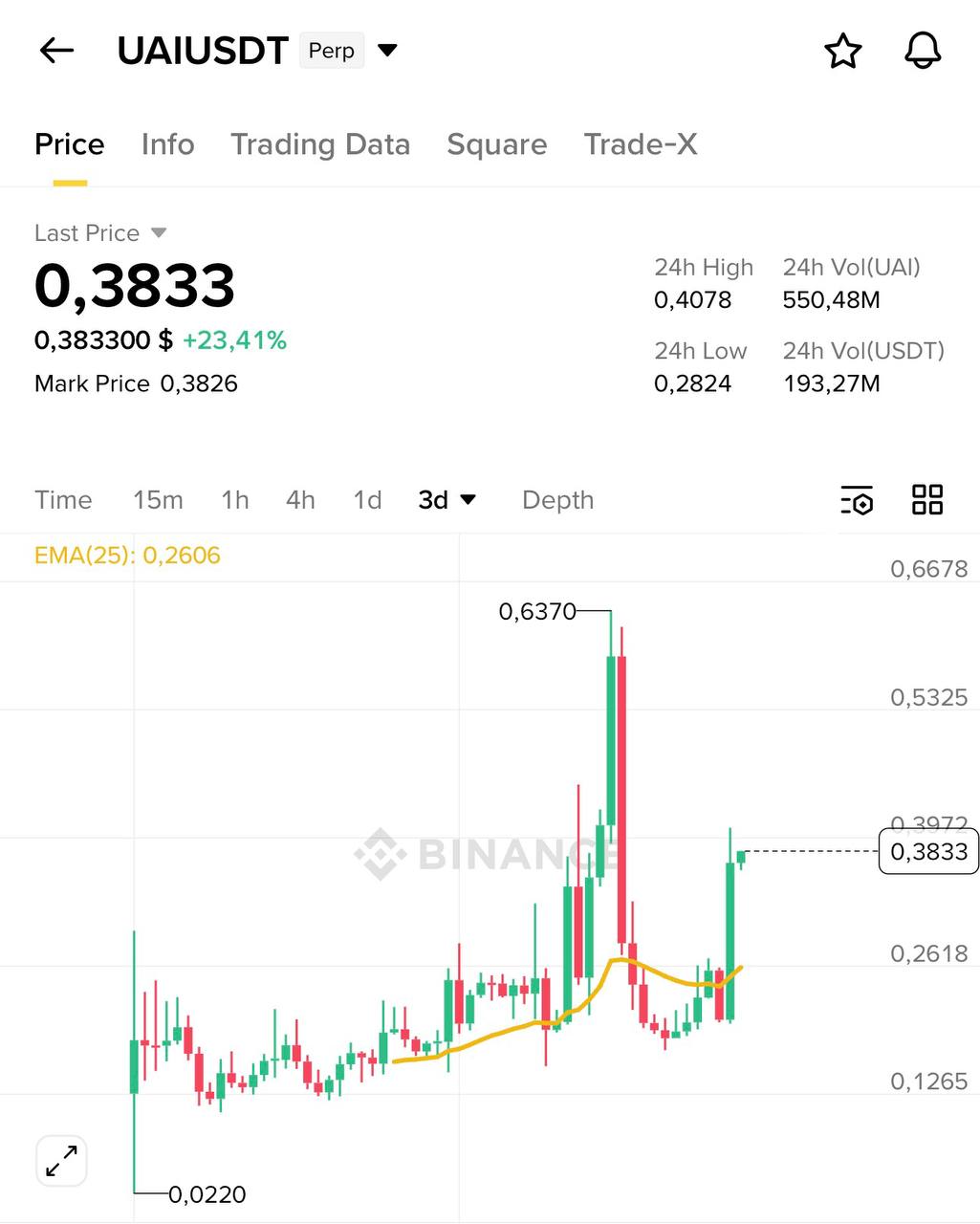Go back using the arrow icon
The width and height of the screenshot is (980, 1224).
pos(56,51)
